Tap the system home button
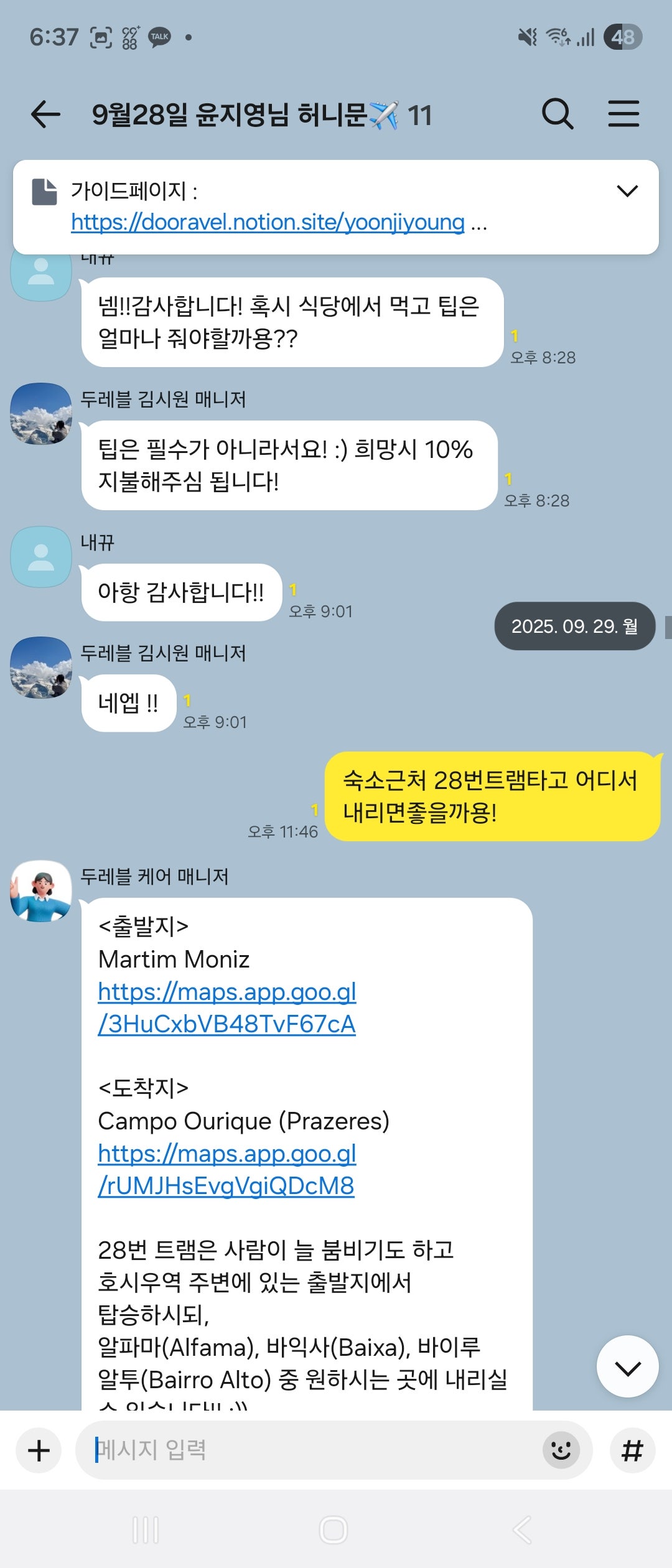This screenshot has height=1568, width=672. [x=334, y=1530]
